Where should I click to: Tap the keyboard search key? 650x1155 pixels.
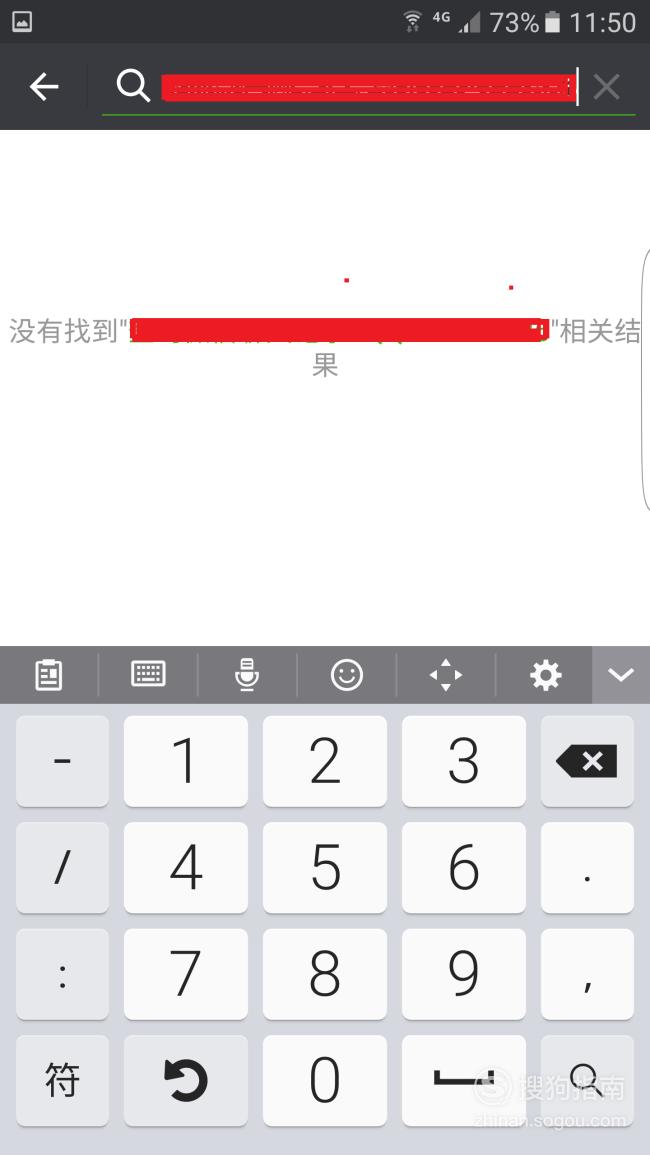[x=587, y=1080]
